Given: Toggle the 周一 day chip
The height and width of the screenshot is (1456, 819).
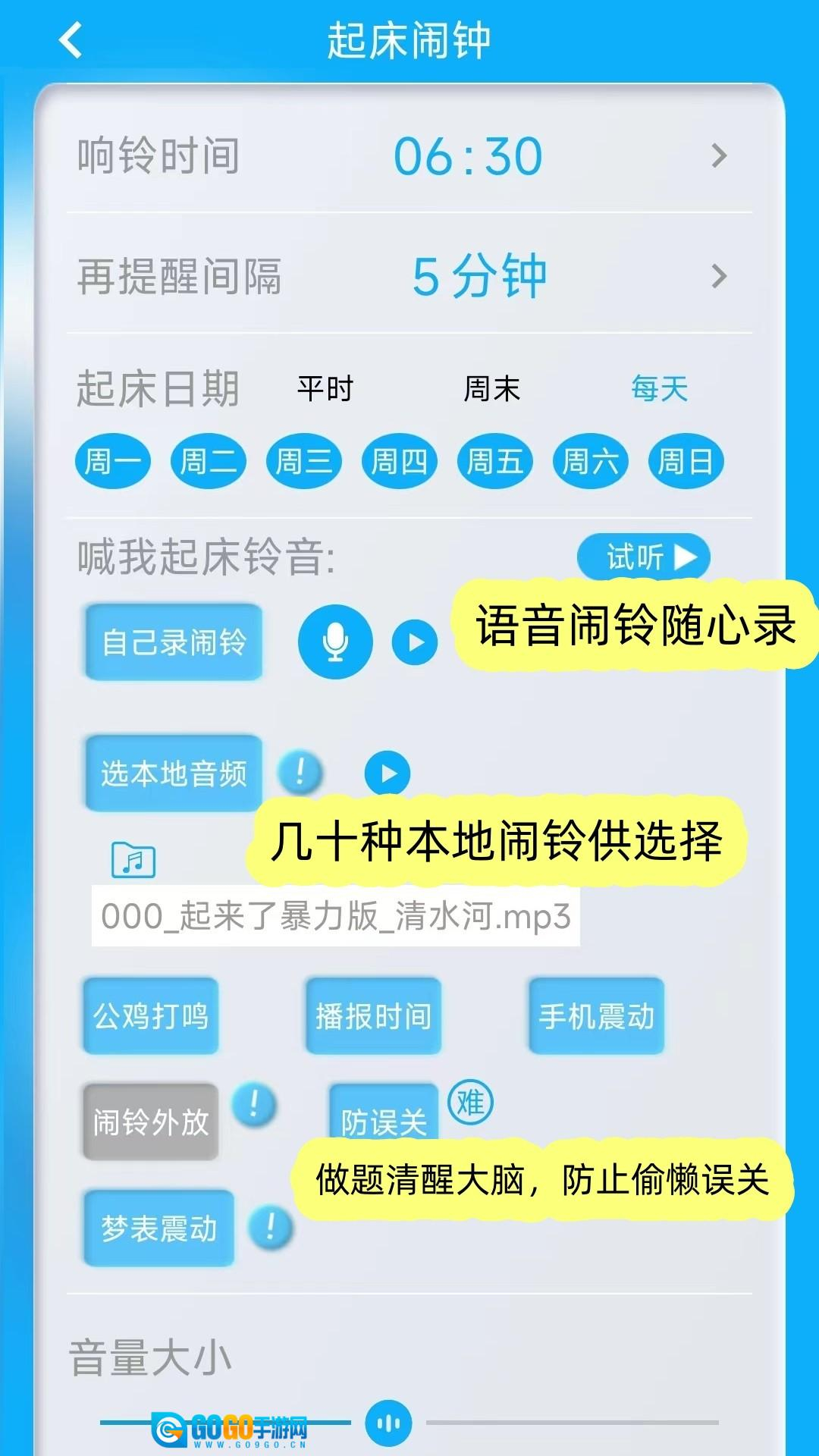Looking at the screenshot, I should pyautogui.click(x=113, y=461).
